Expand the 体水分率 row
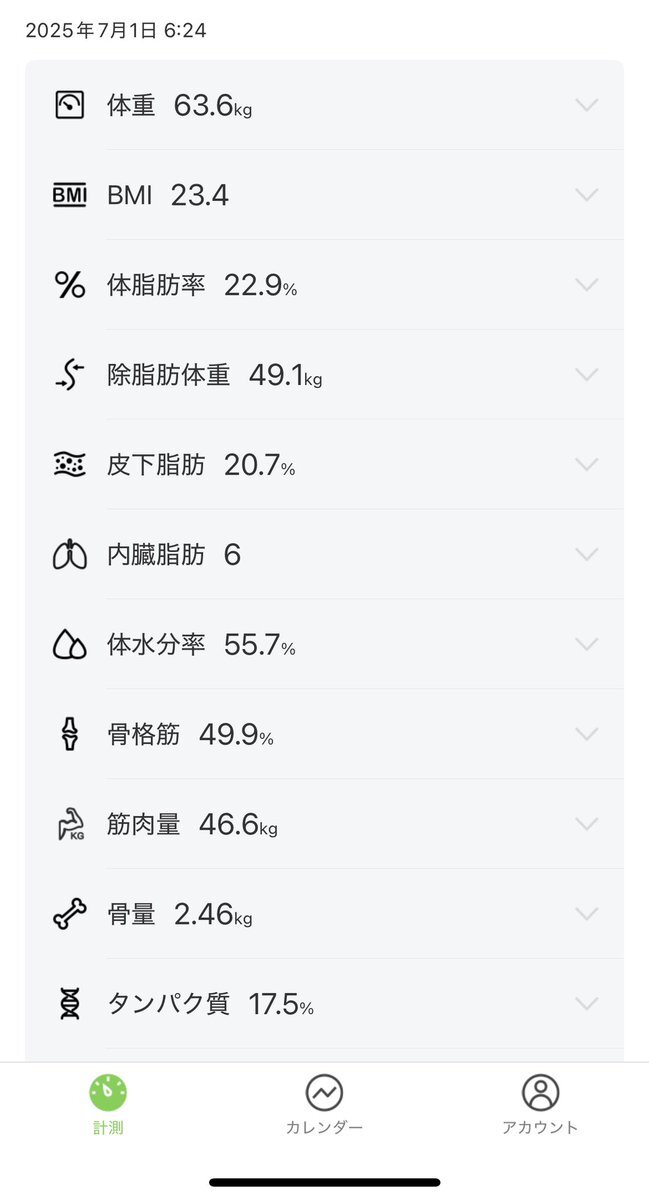The image size is (649, 1200). (324, 645)
